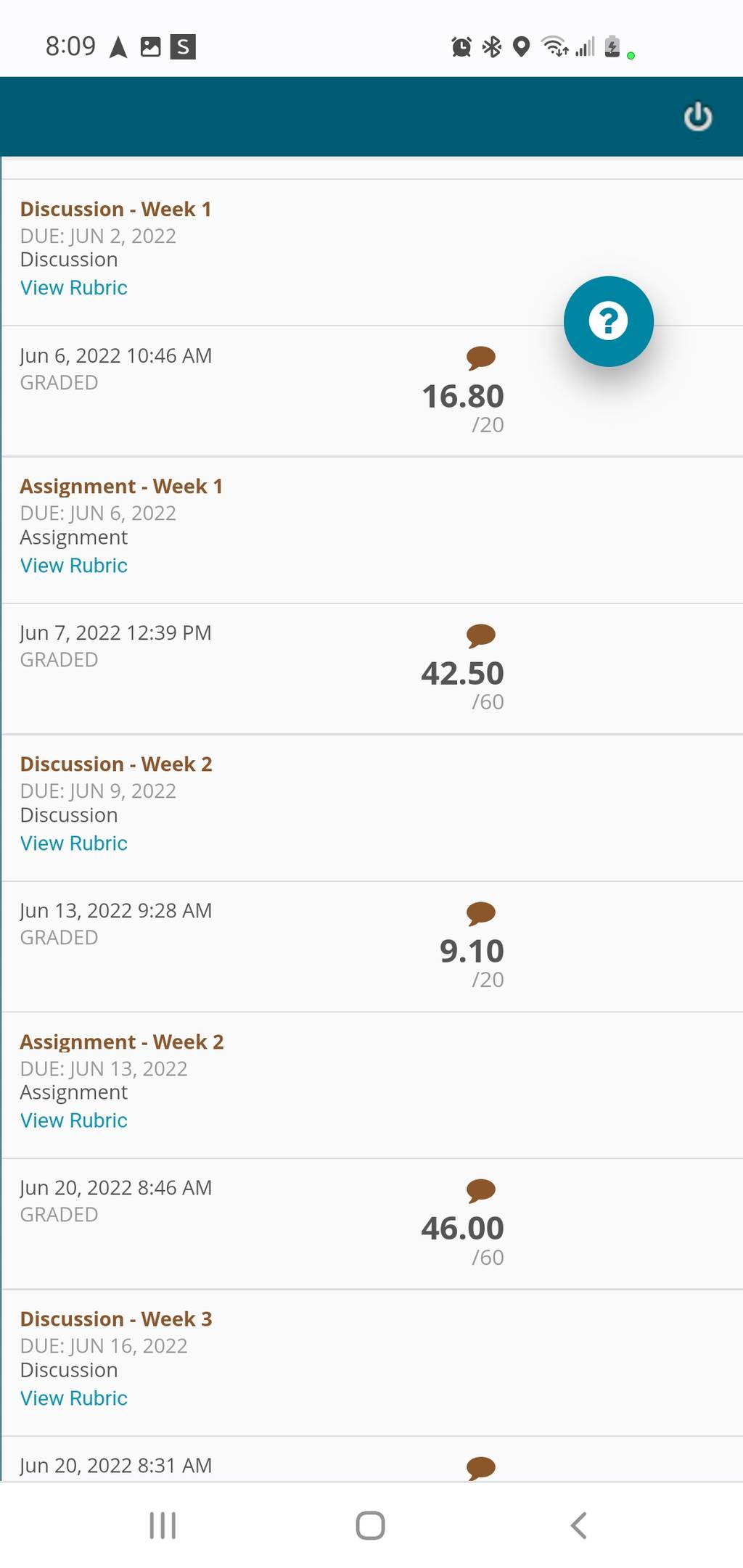Open feedback comment above the 42.50 grade

(x=480, y=635)
